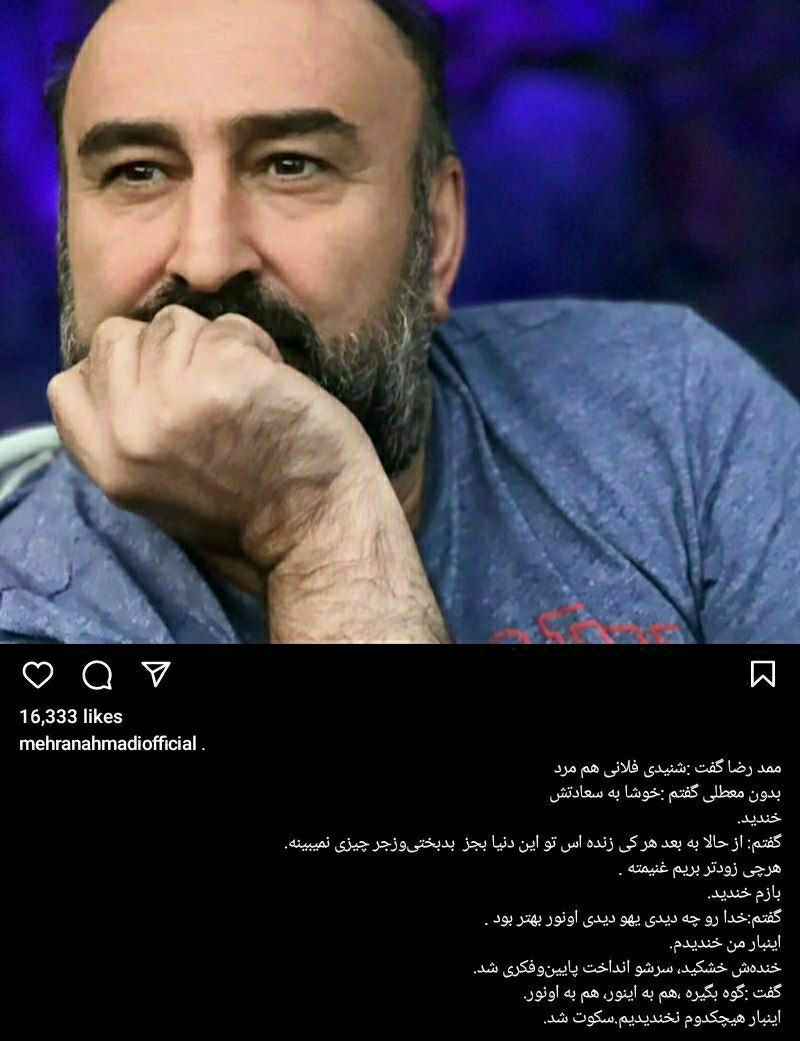Image resolution: width=800 pixels, height=1041 pixels.
Task: View the list of 16,333 likes
Action: pos(71,716)
